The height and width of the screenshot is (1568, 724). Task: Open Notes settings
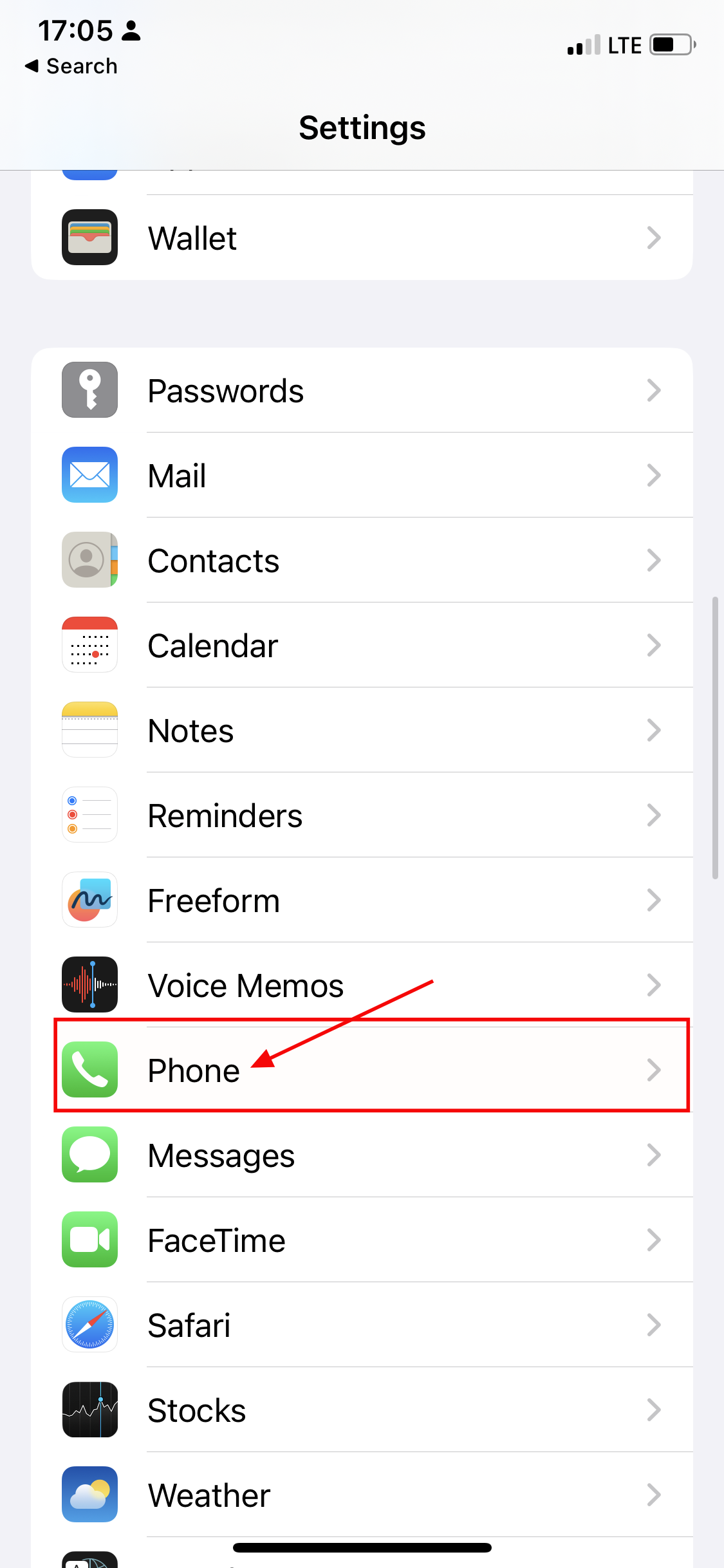pyautogui.click(x=362, y=731)
